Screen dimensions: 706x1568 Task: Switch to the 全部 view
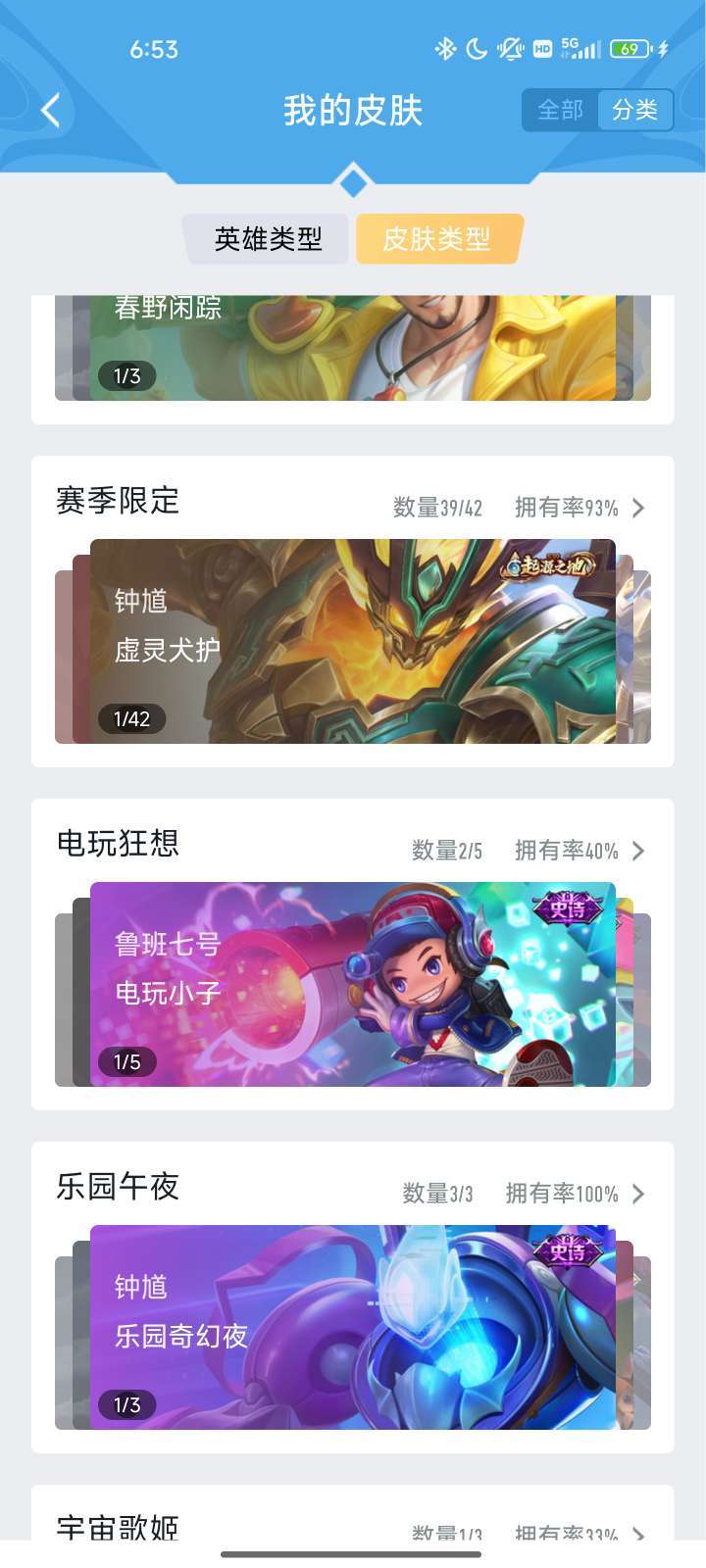click(560, 110)
